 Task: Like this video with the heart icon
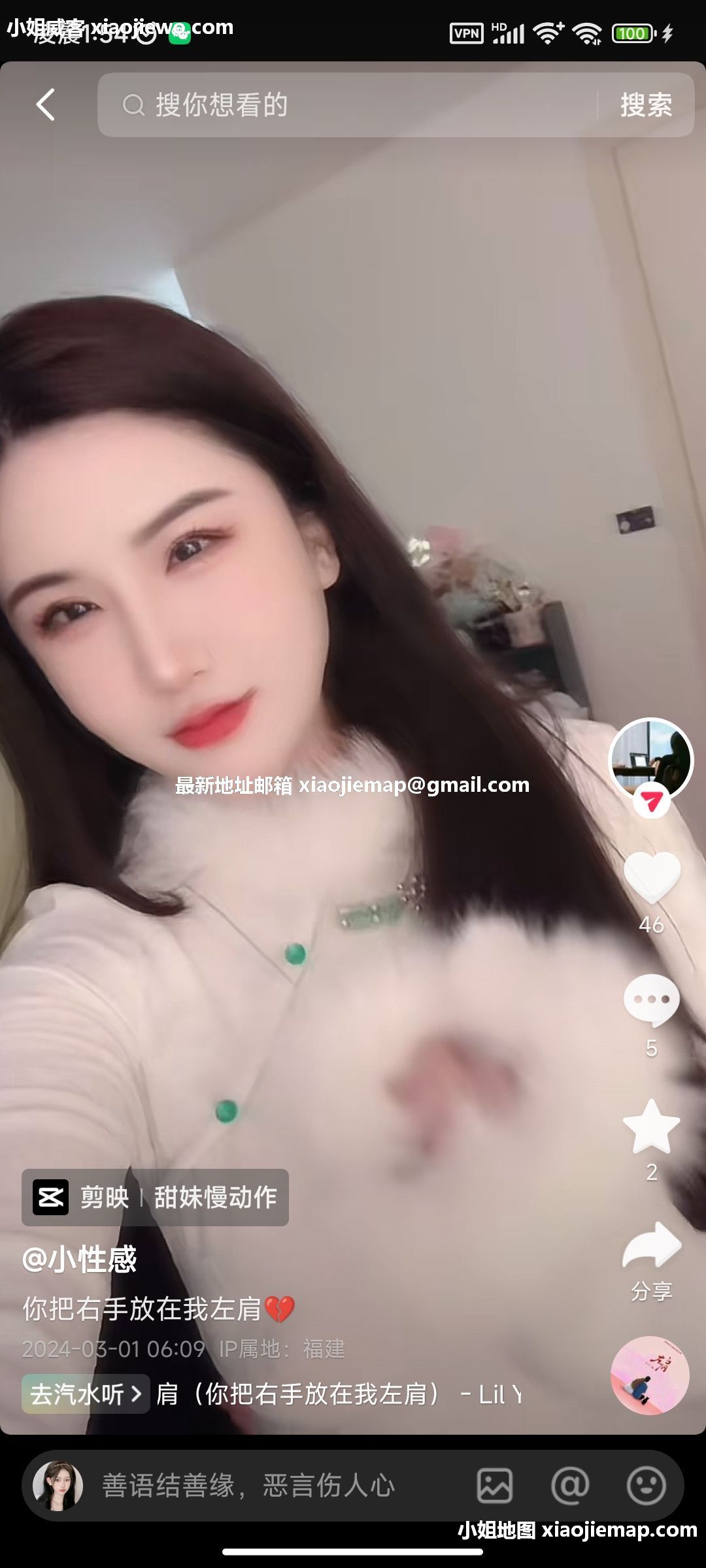coord(651,877)
